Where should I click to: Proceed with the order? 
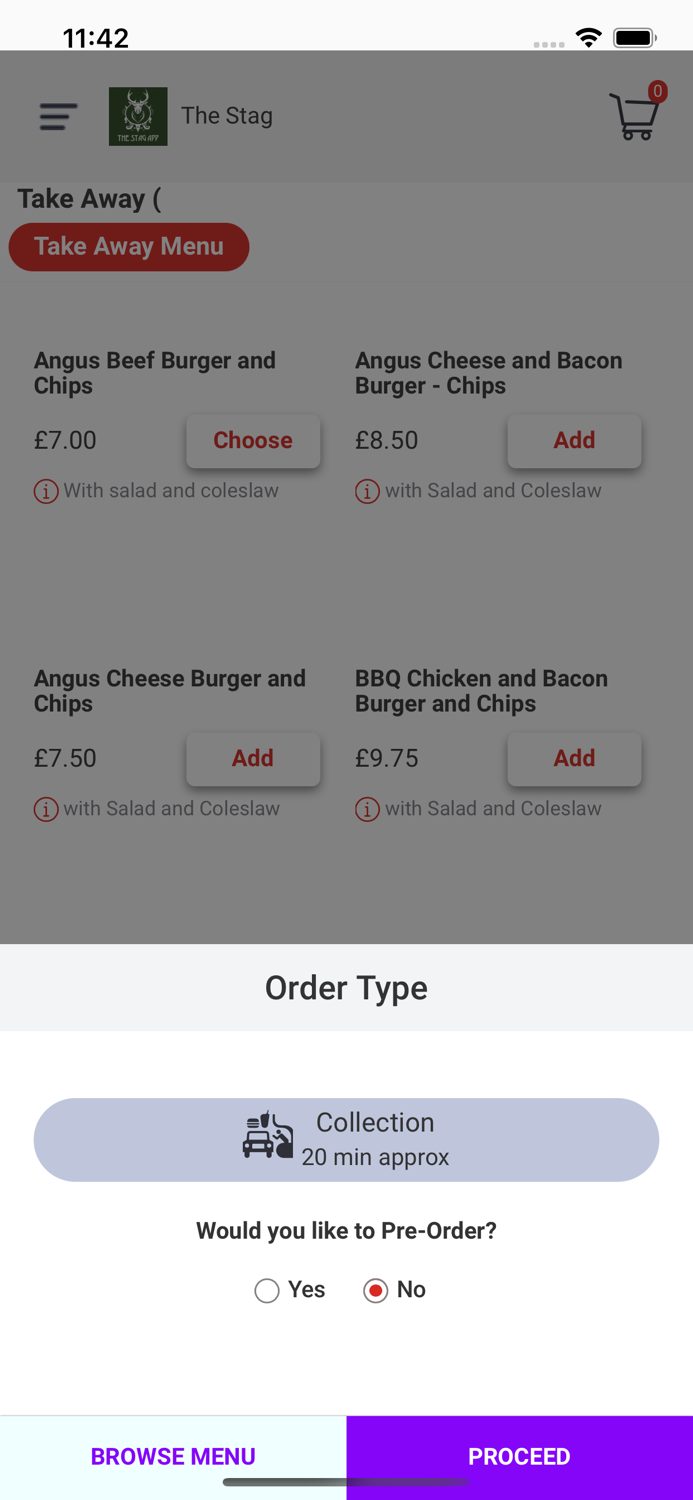pos(519,1456)
